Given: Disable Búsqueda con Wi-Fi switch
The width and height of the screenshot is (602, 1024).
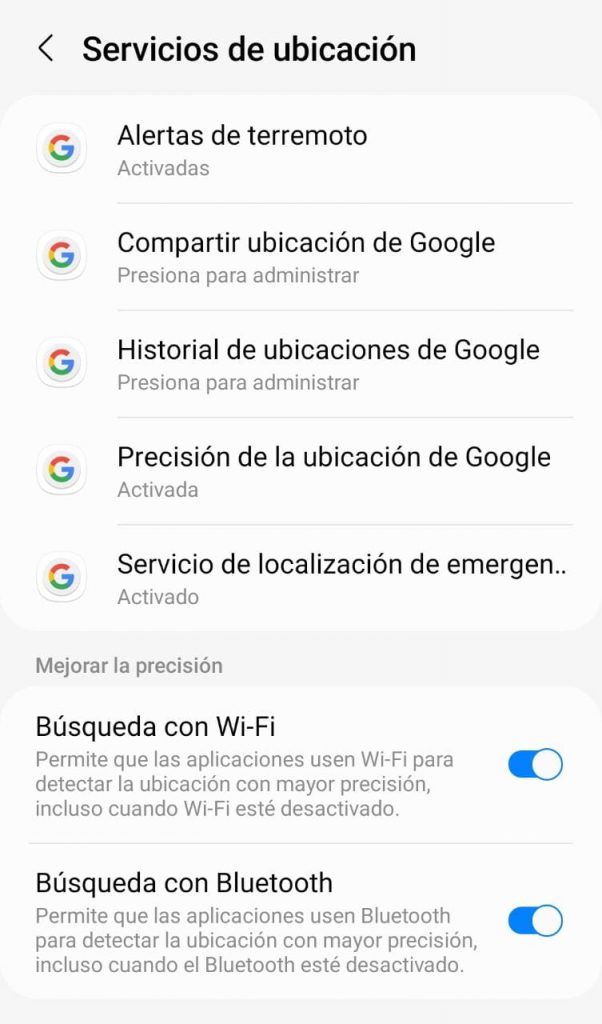Looking at the screenshot, I should (x=535, y=765).
